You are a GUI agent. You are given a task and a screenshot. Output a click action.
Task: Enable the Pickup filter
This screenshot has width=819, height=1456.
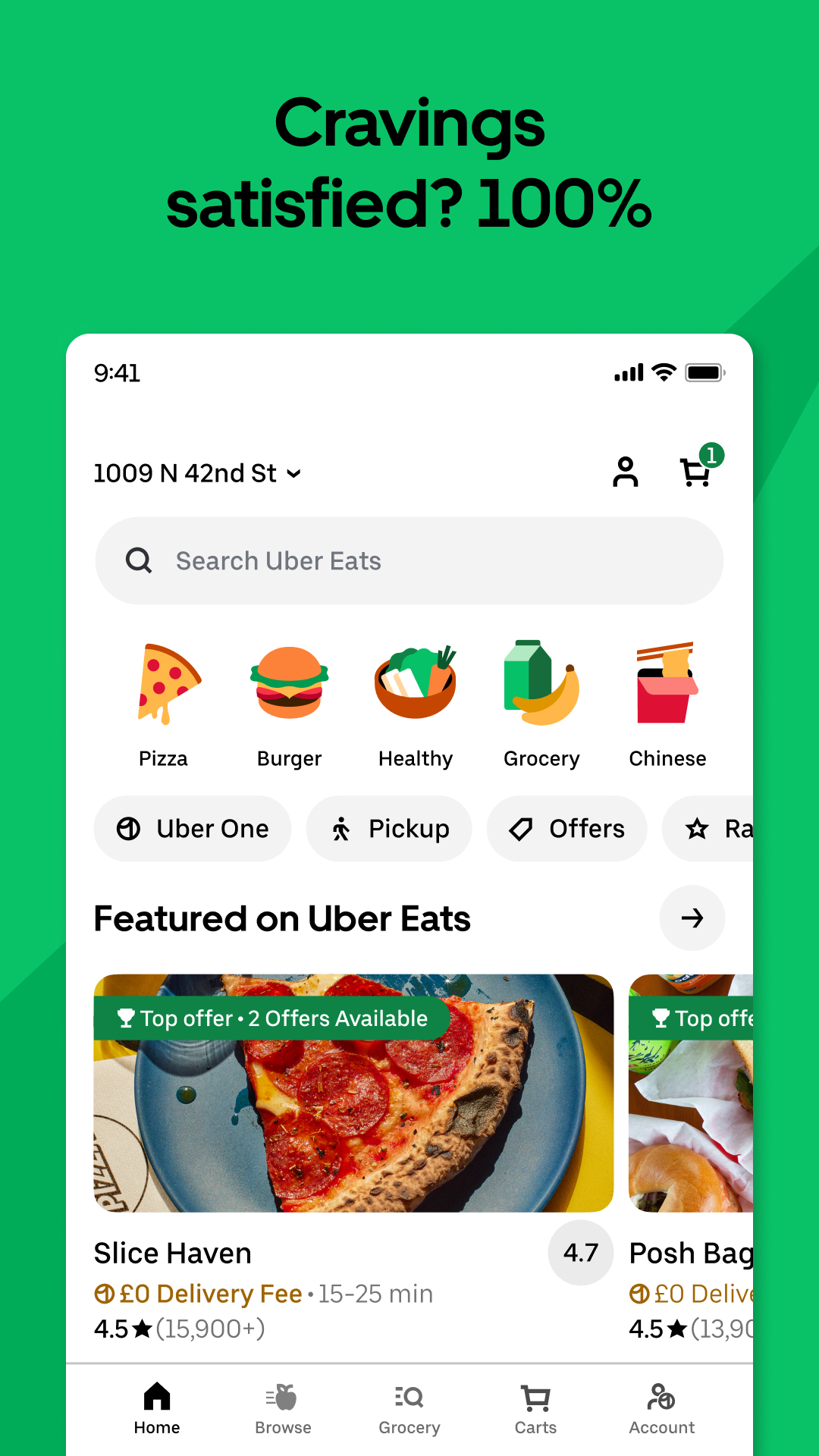pyautogui.click(x=388, y=829)
